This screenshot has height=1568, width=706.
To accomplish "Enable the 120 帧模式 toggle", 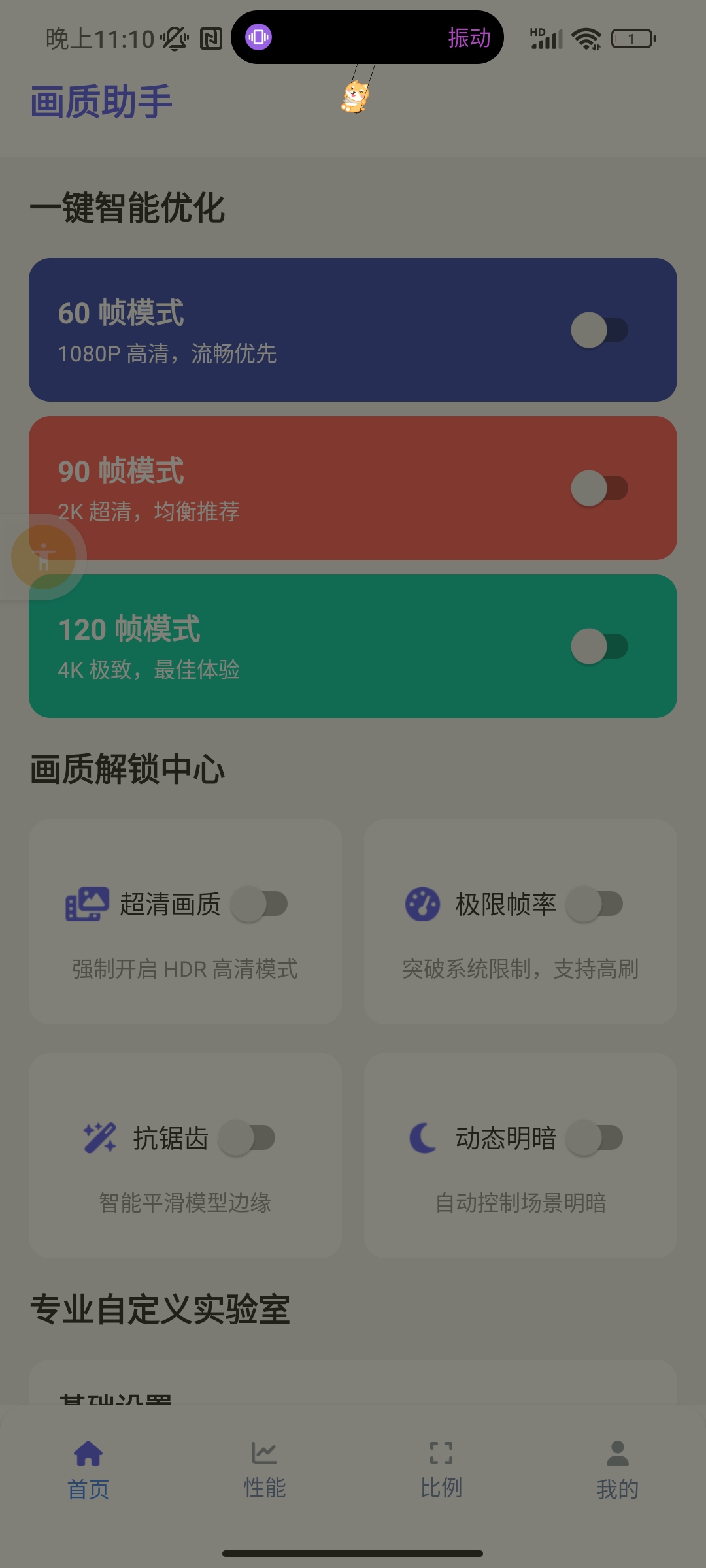I will coord(599,645).
